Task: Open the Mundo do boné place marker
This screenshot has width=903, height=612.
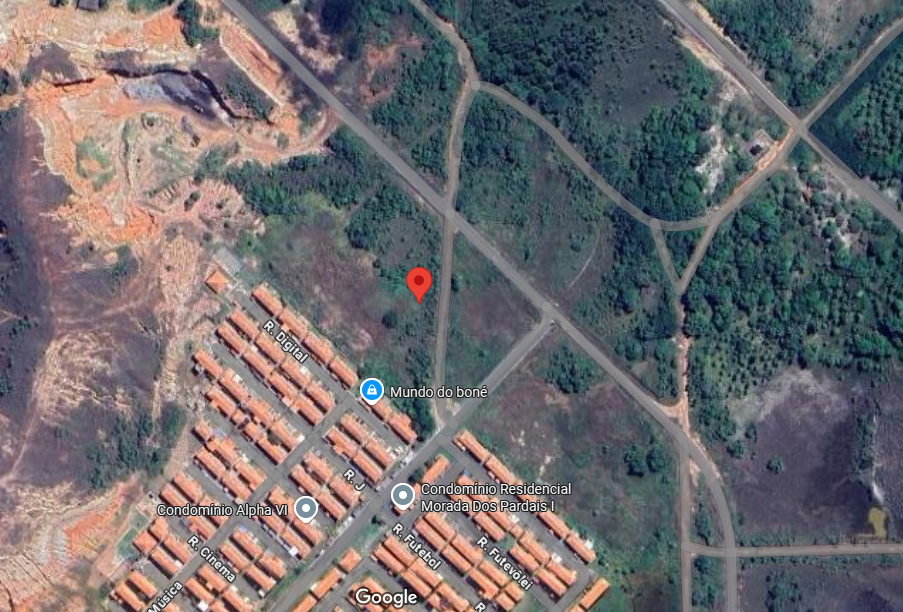Action: [371, 389]
